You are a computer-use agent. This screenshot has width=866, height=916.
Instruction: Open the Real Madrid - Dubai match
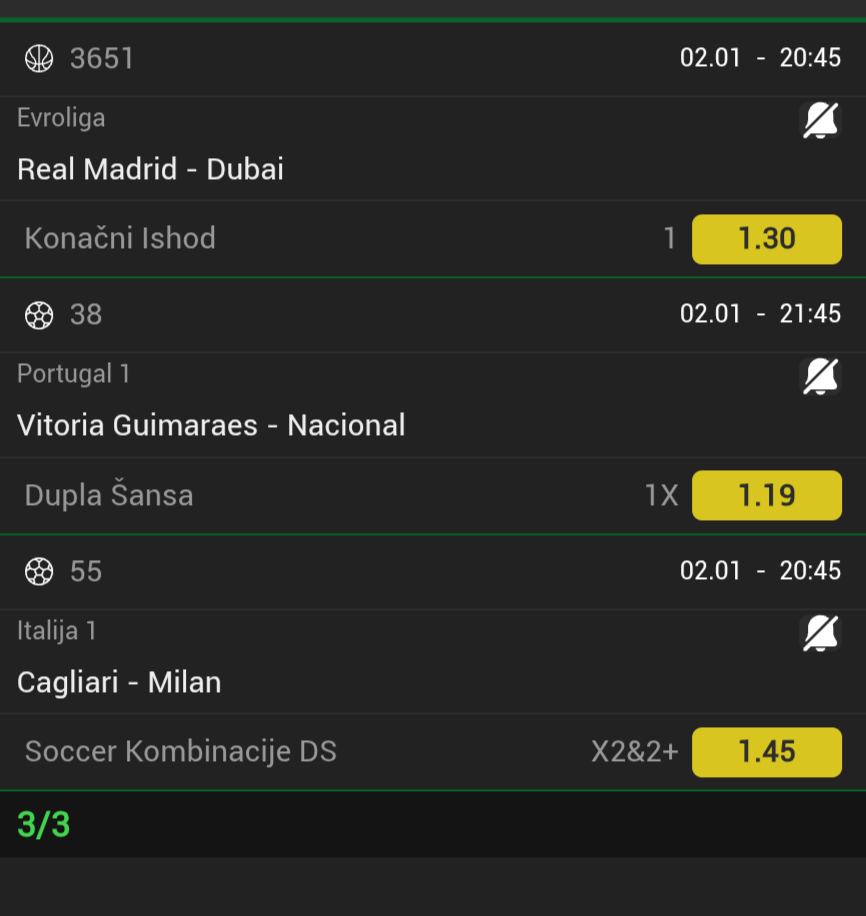[x=150, y=169]
